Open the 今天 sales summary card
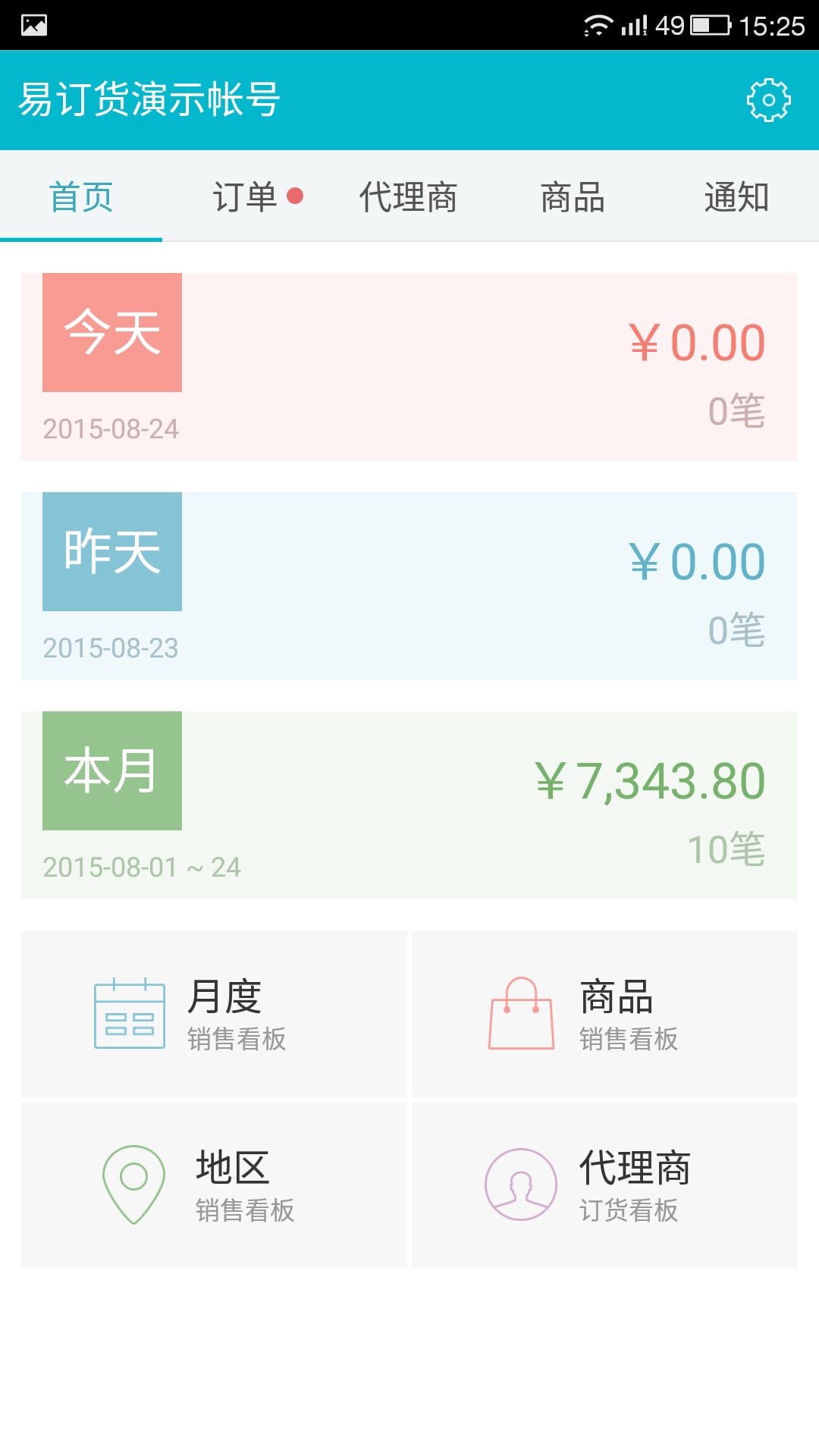The image size is (819, 1456). 409,366
